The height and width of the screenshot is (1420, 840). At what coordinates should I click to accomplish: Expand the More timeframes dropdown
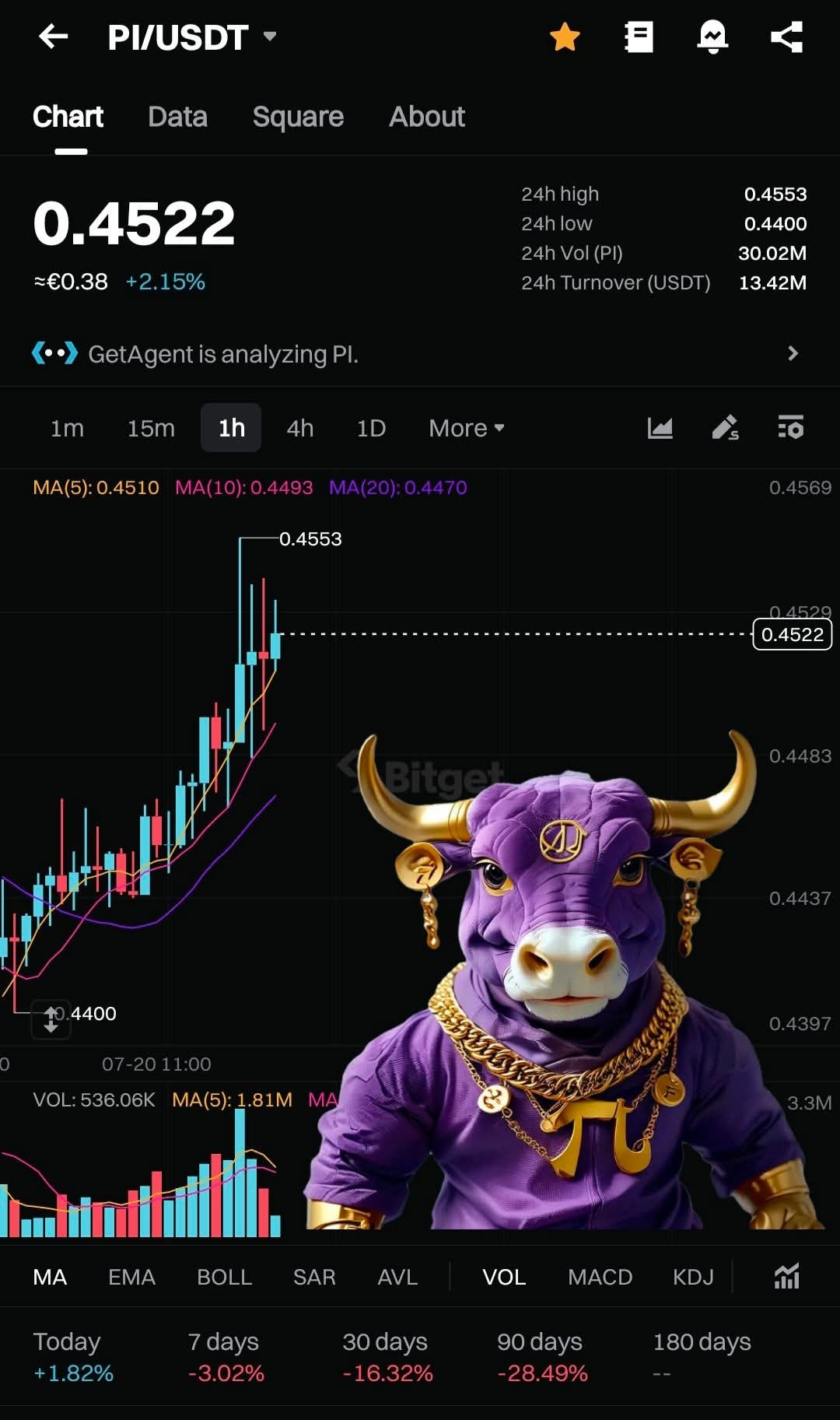(x=466, y=428)
